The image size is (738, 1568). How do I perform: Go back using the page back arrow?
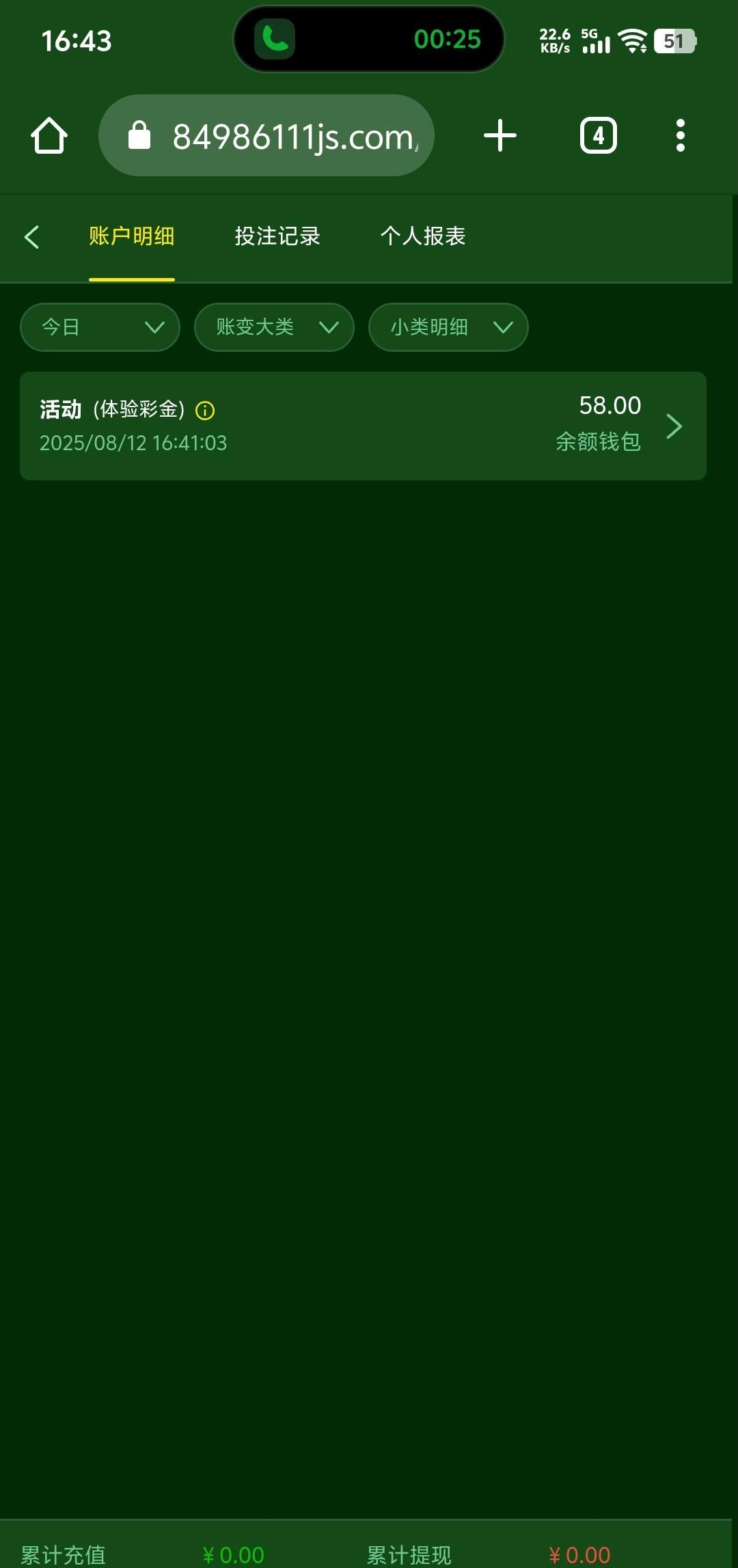(31, 236)
